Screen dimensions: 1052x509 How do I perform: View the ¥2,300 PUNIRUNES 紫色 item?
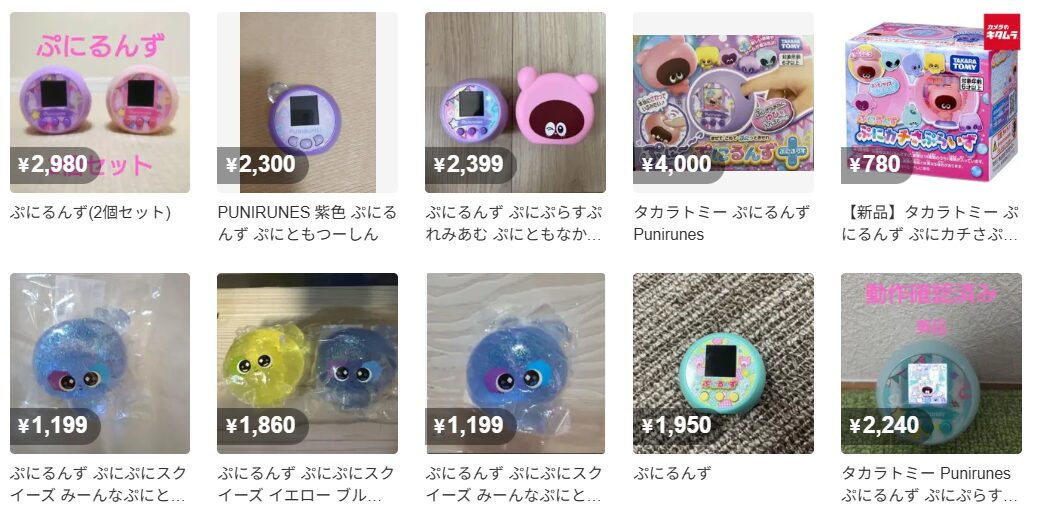(x=307, y=102)
